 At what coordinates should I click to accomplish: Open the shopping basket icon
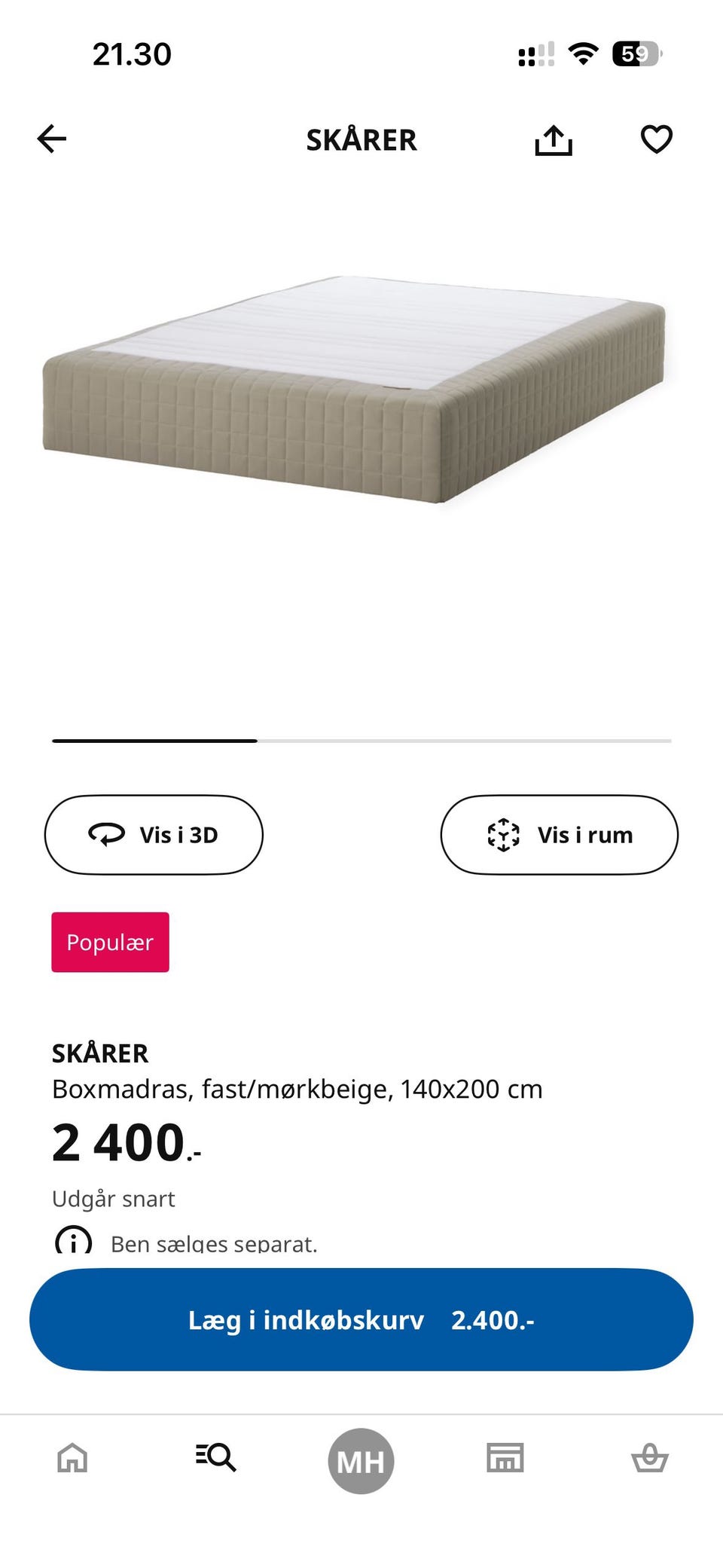pos(650,1459)
